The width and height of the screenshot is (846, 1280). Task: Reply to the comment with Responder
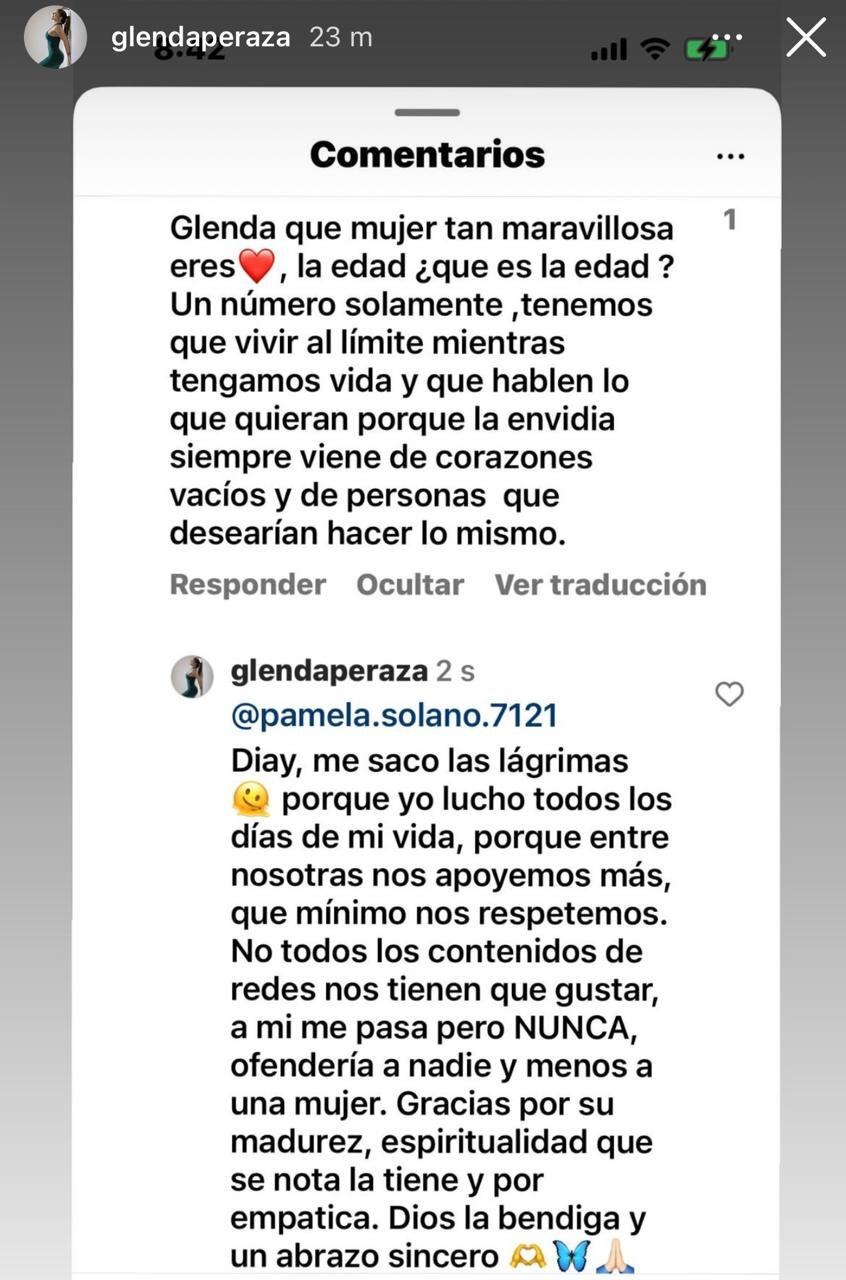pyautogui.click(x=247, y=584)
